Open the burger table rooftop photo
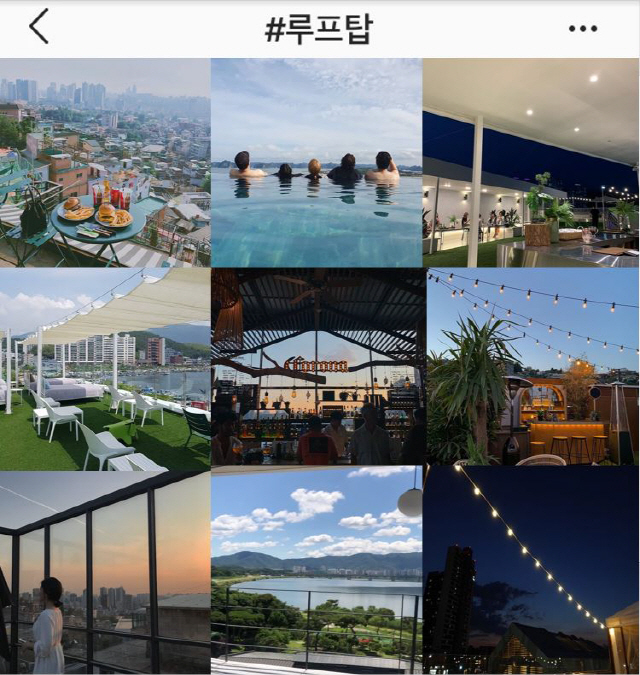The height and width of the screenshot is (675, 640). 105,162
